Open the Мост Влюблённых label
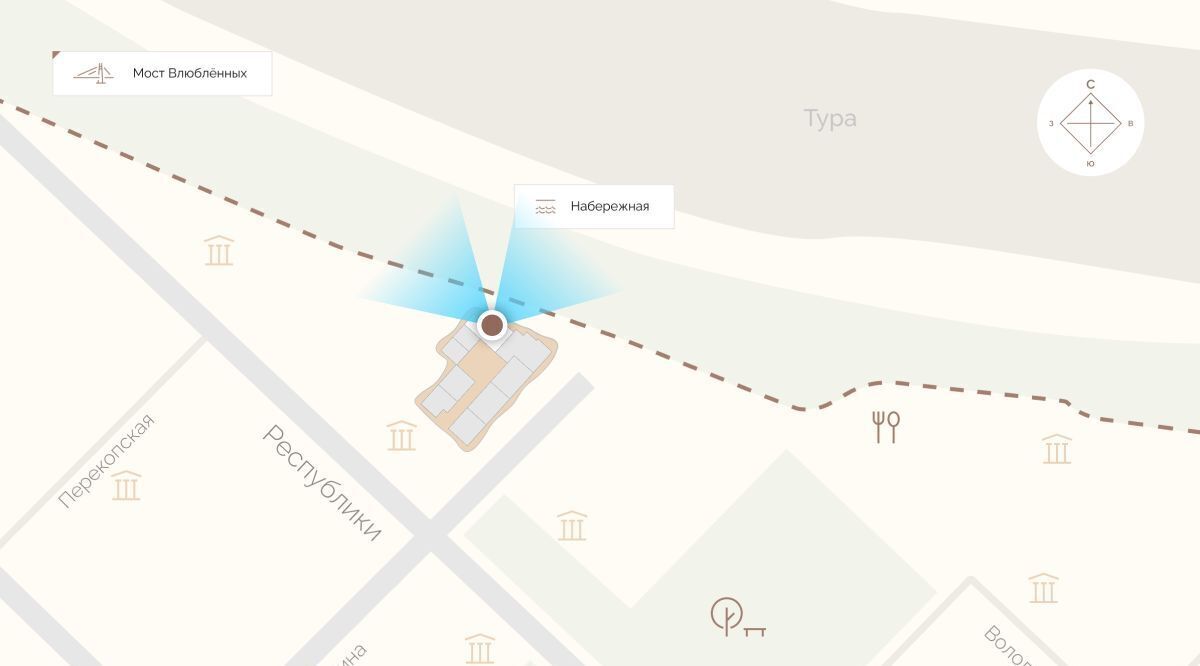Screen dimensions: 1200x666 click(x=162, y=74)
